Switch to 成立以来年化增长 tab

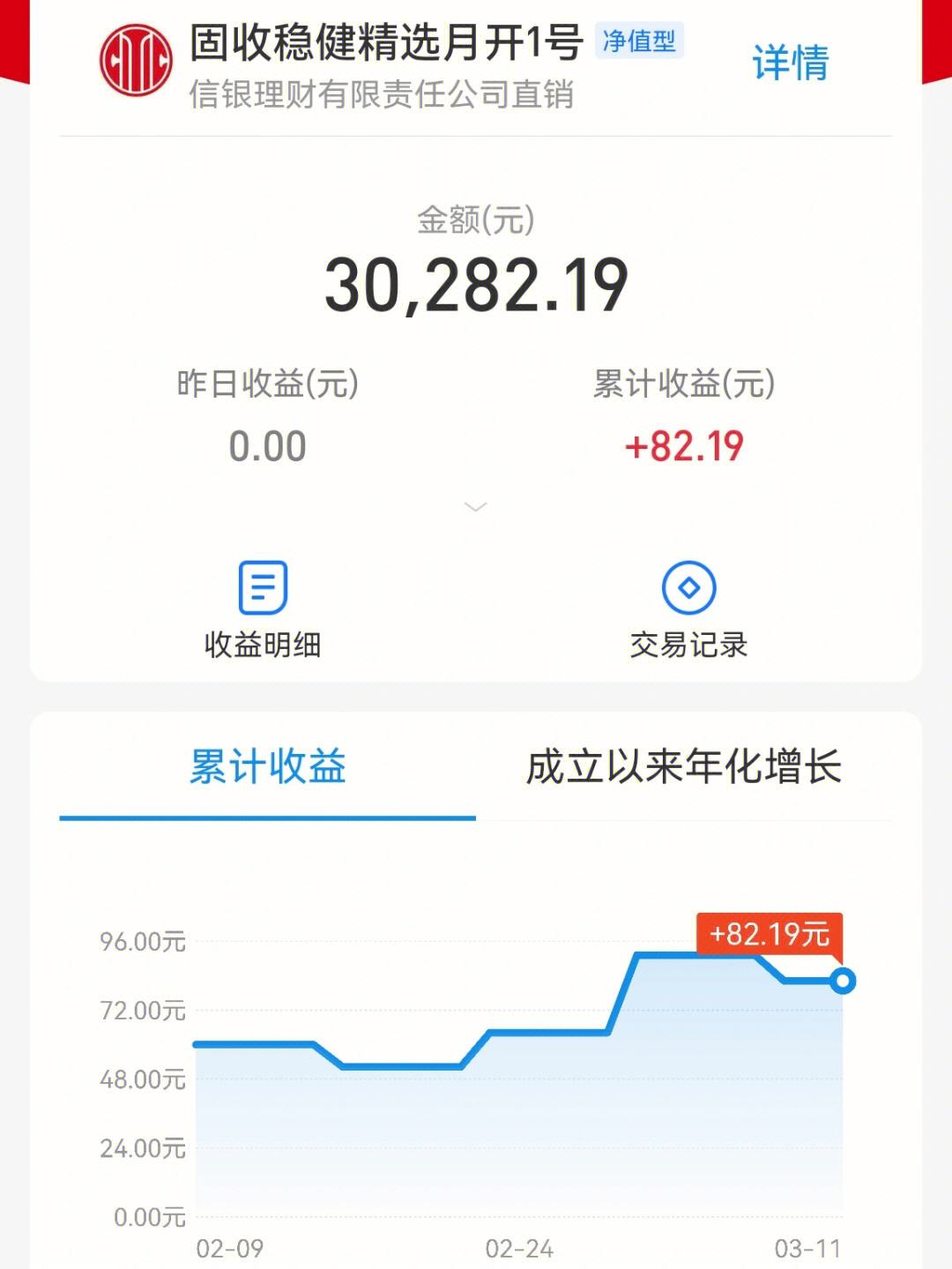click(684, 766)
